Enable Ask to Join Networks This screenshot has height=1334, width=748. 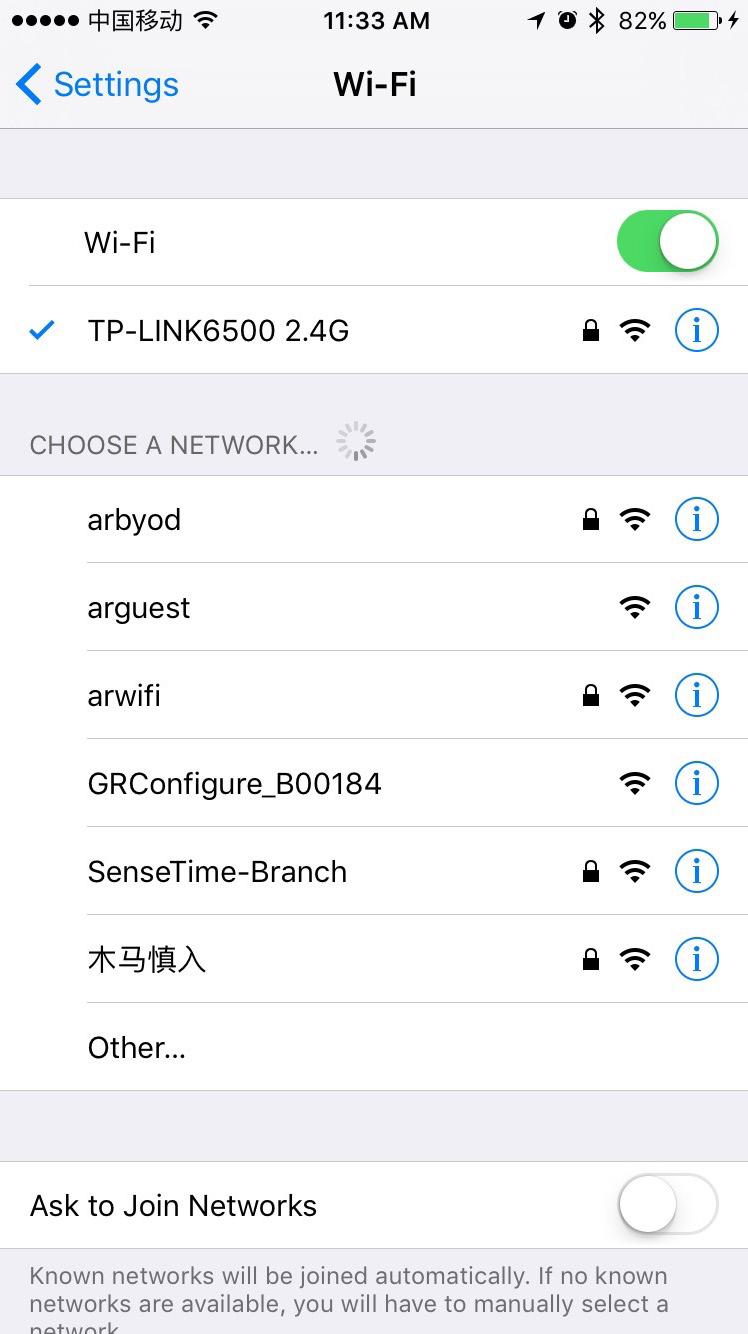[x=667, y=1205]
